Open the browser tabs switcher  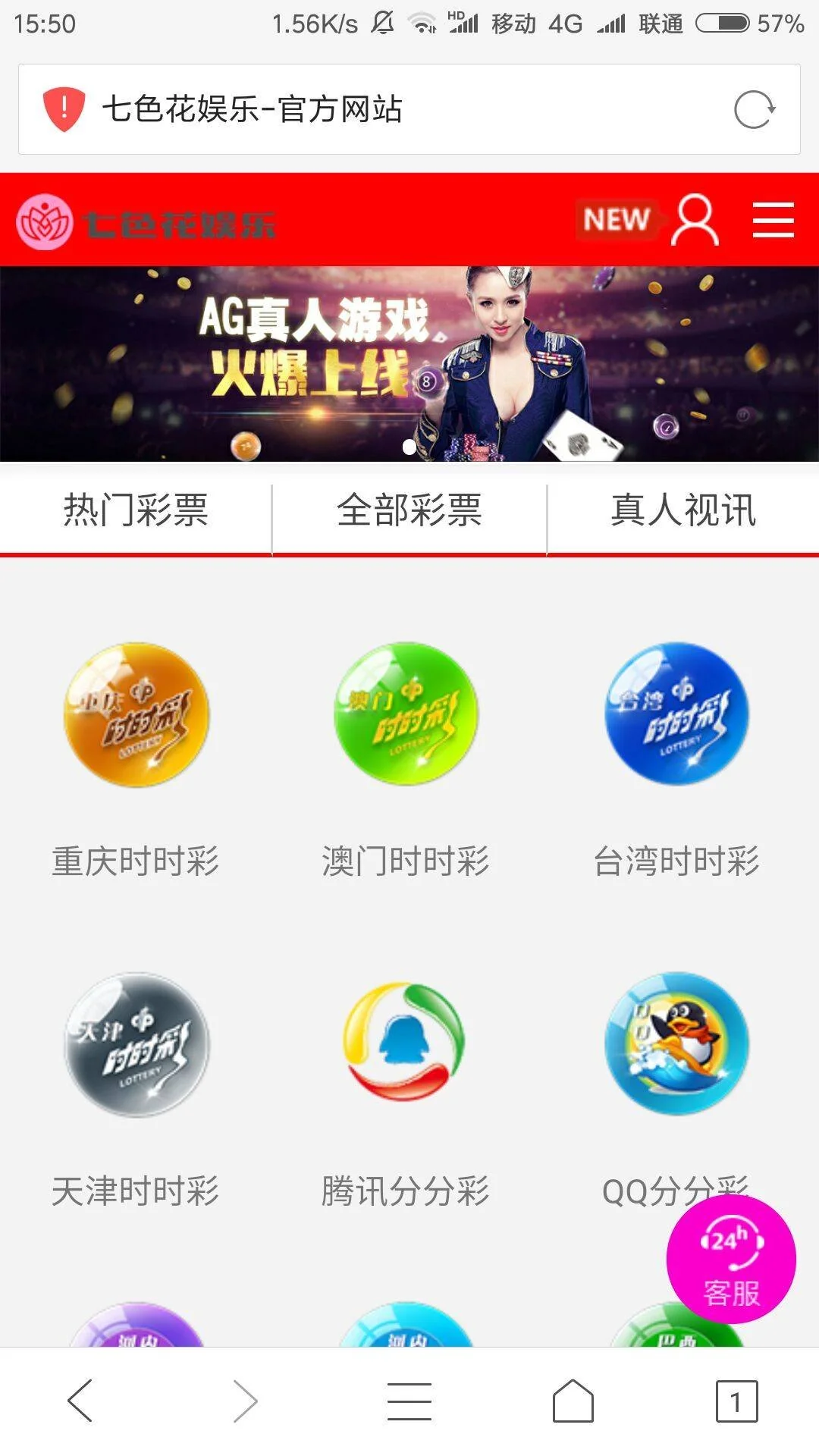pyautogui.click(x=736, y=1401)
